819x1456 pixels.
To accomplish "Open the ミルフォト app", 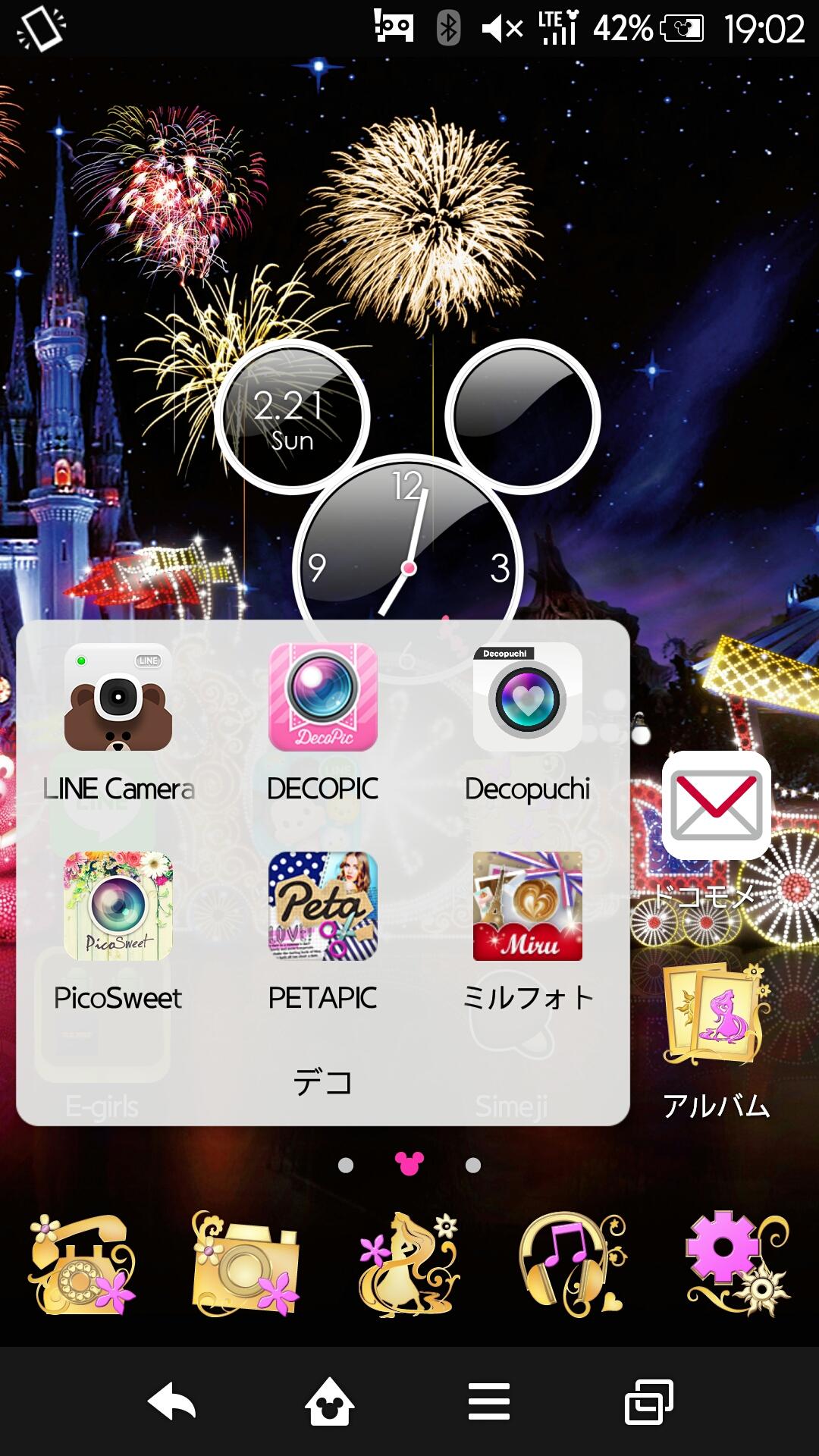I will point(528,906).
